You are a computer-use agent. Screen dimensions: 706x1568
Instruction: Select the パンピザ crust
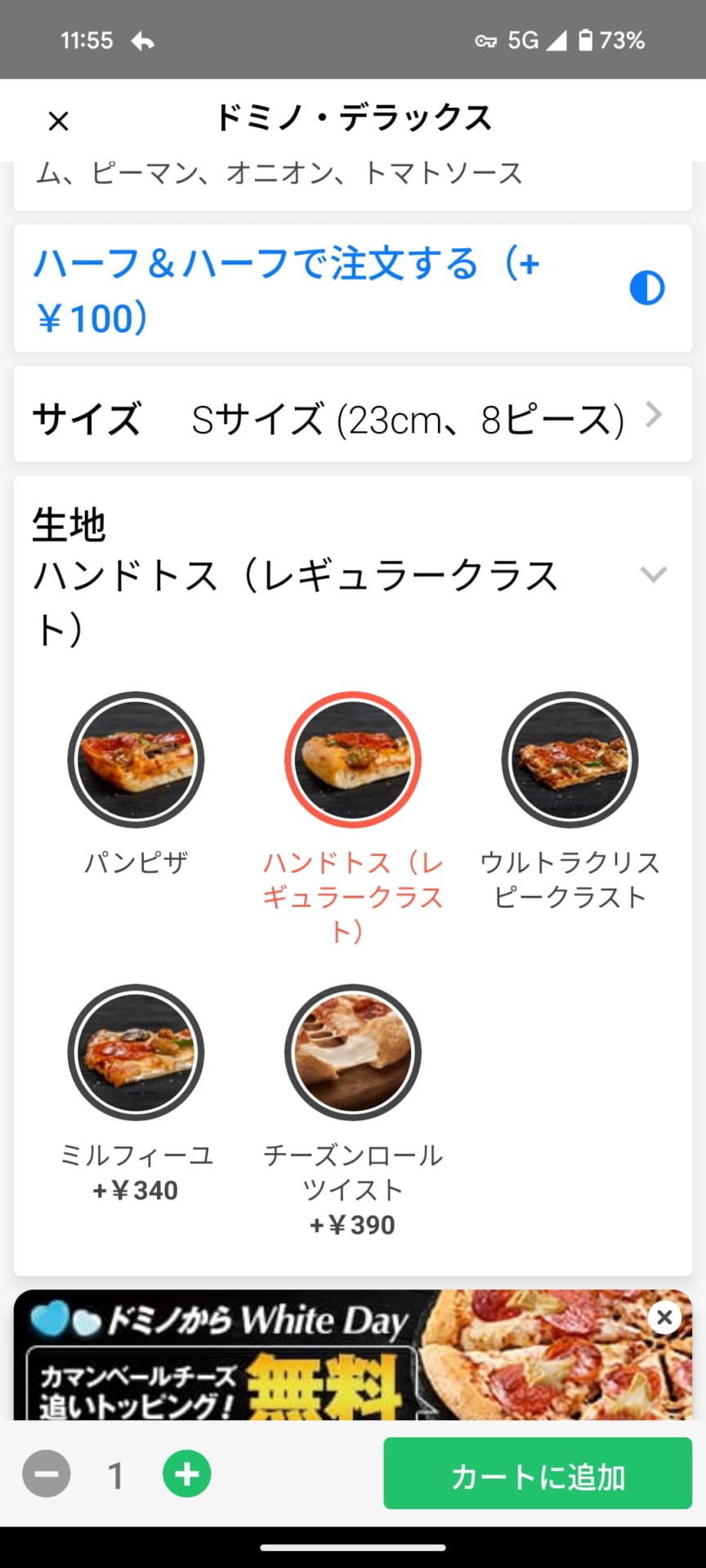(136, 760)
